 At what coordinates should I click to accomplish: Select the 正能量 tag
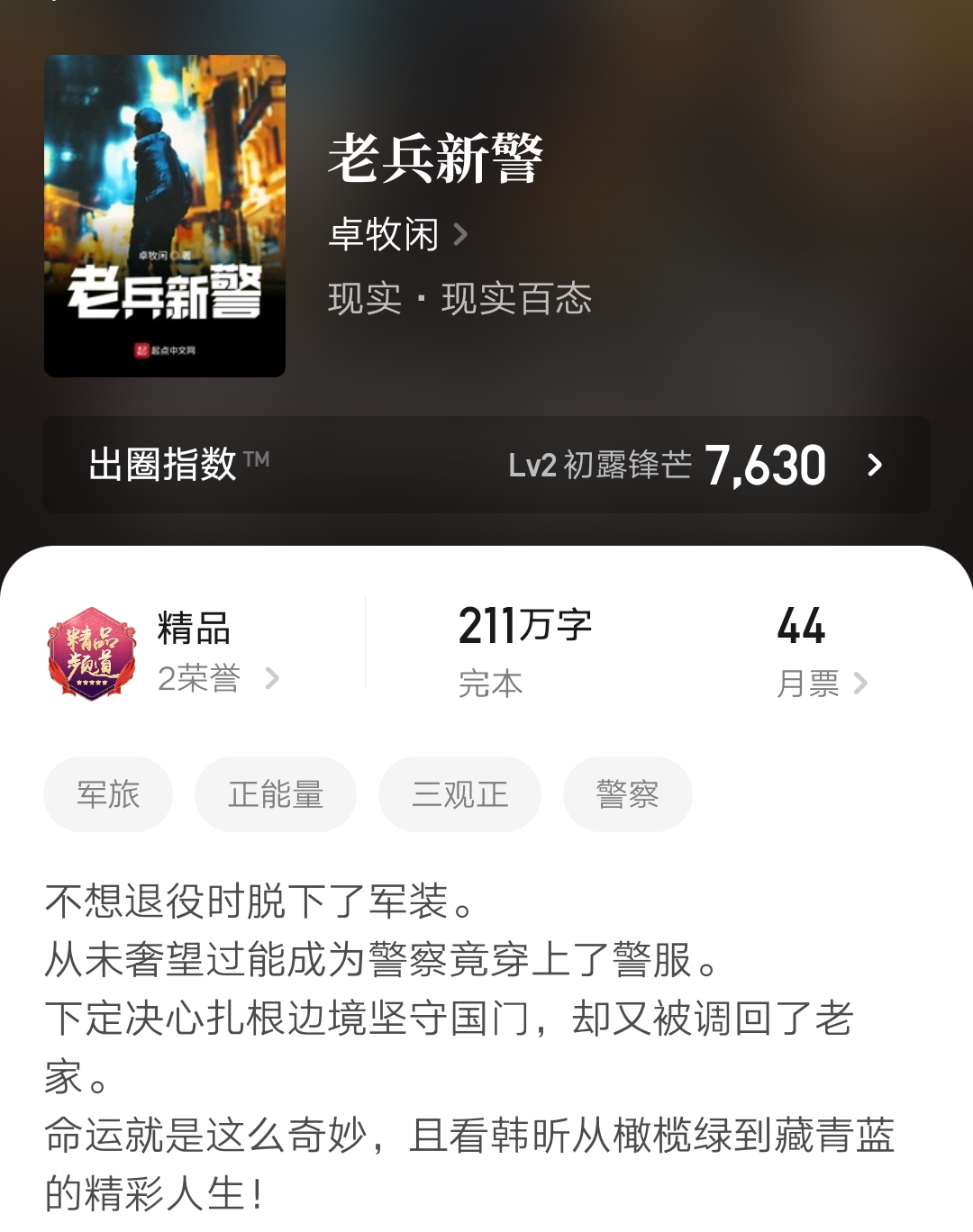pos(275,793)
